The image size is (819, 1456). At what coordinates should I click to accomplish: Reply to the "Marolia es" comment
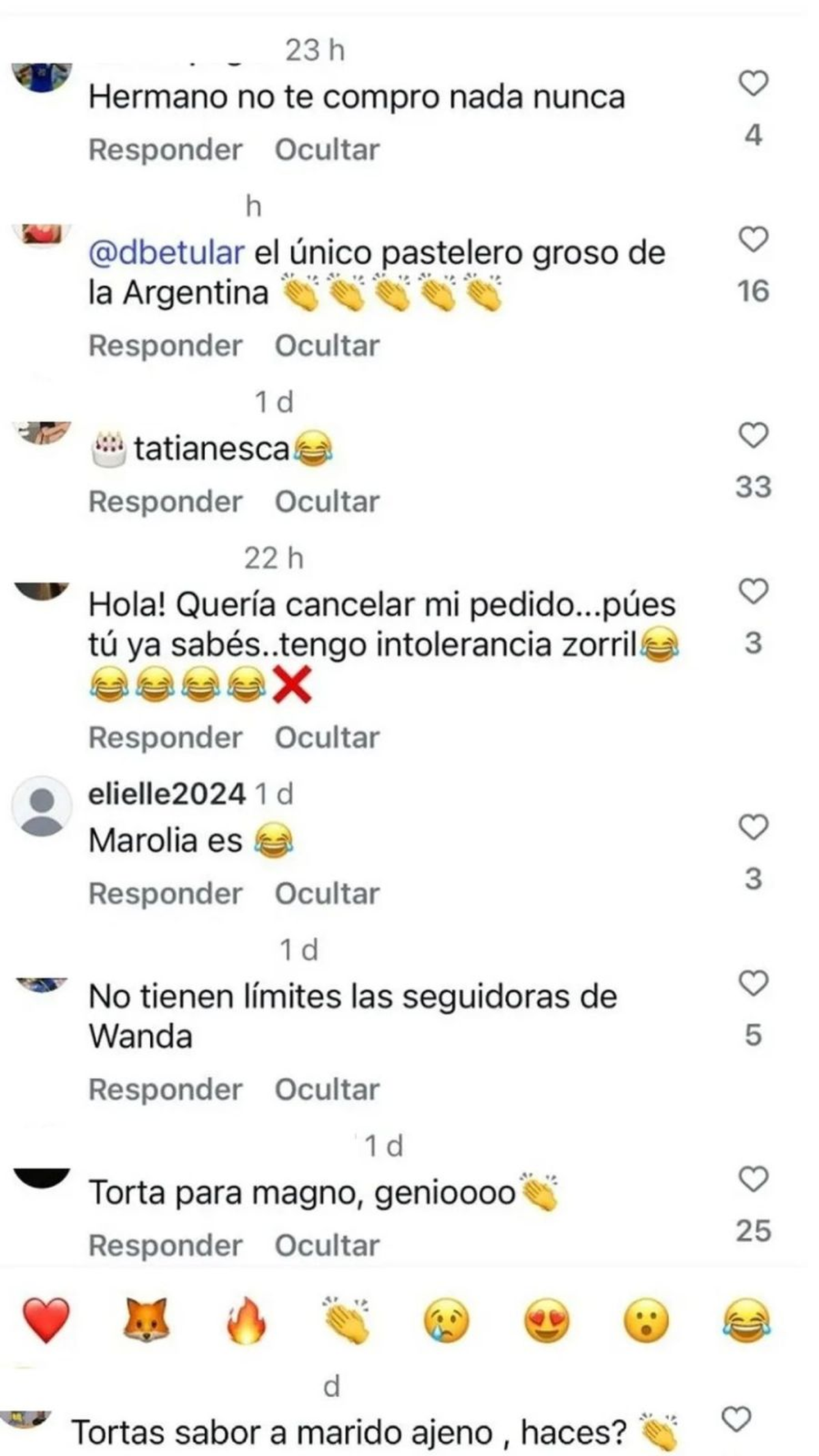tap(165, 894)
